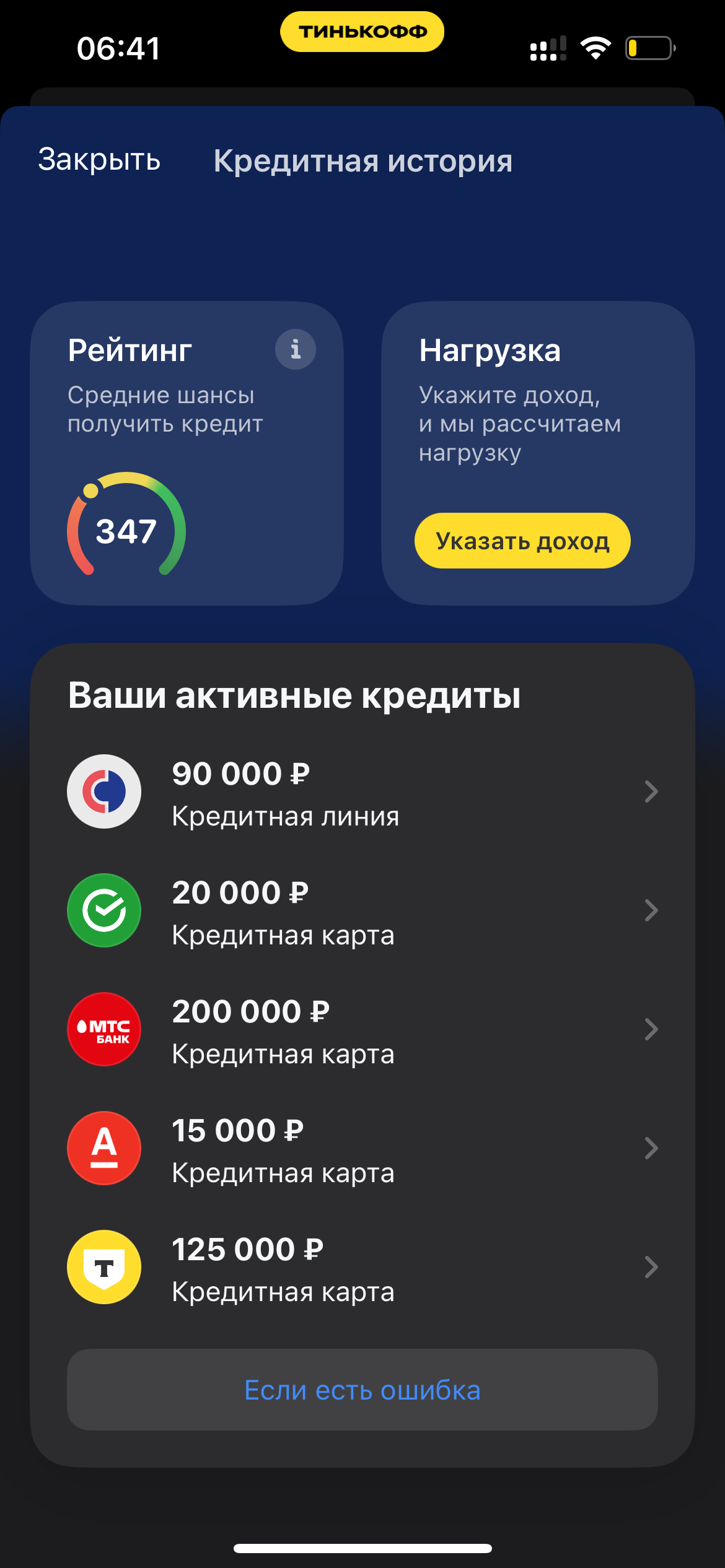Click the Sovcombank logo beside the credit line

(x=103, y=791)
